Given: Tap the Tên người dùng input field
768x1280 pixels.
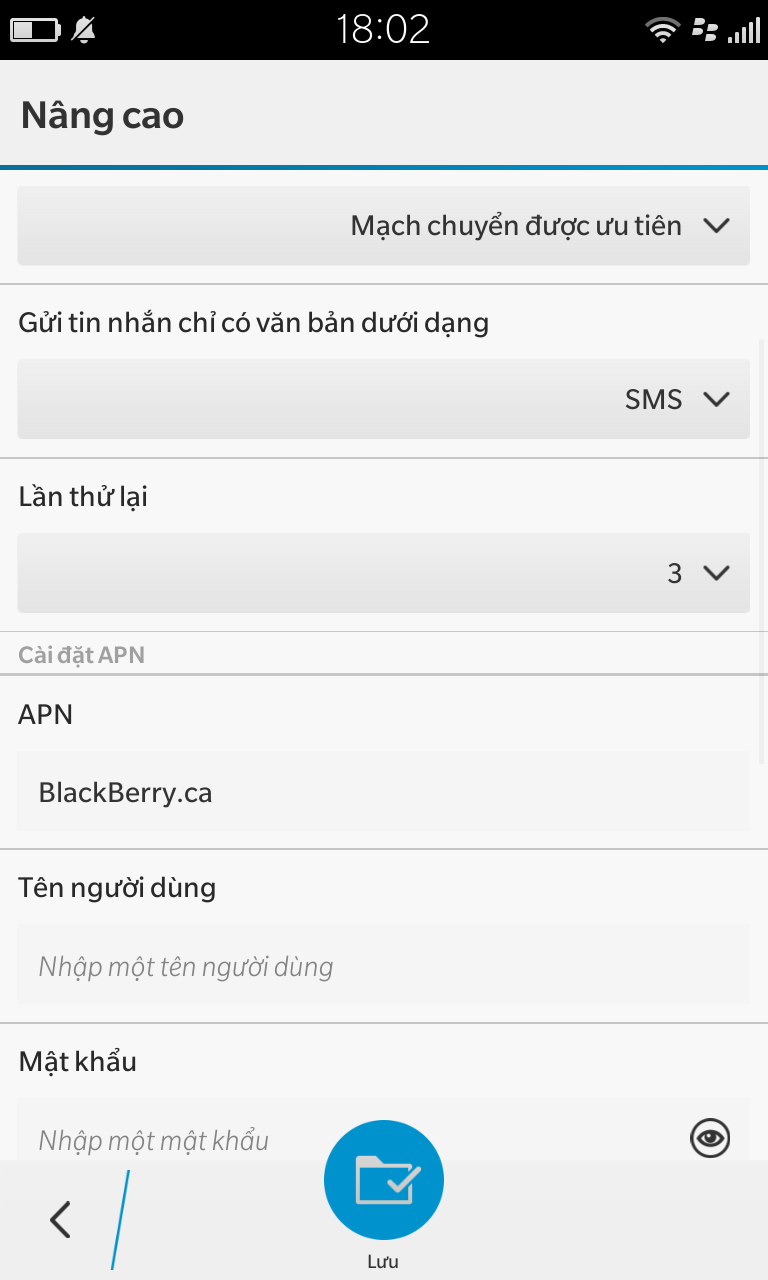Looking at the screenshot, I should (x=383, y=965).
